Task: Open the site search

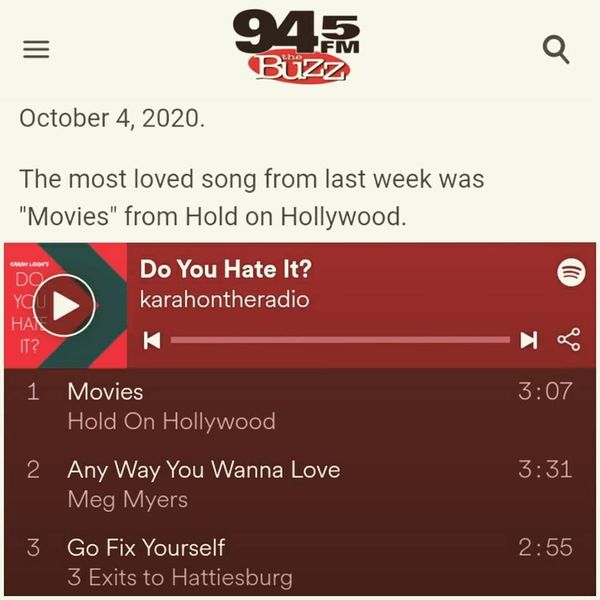Action: point(556,49)
